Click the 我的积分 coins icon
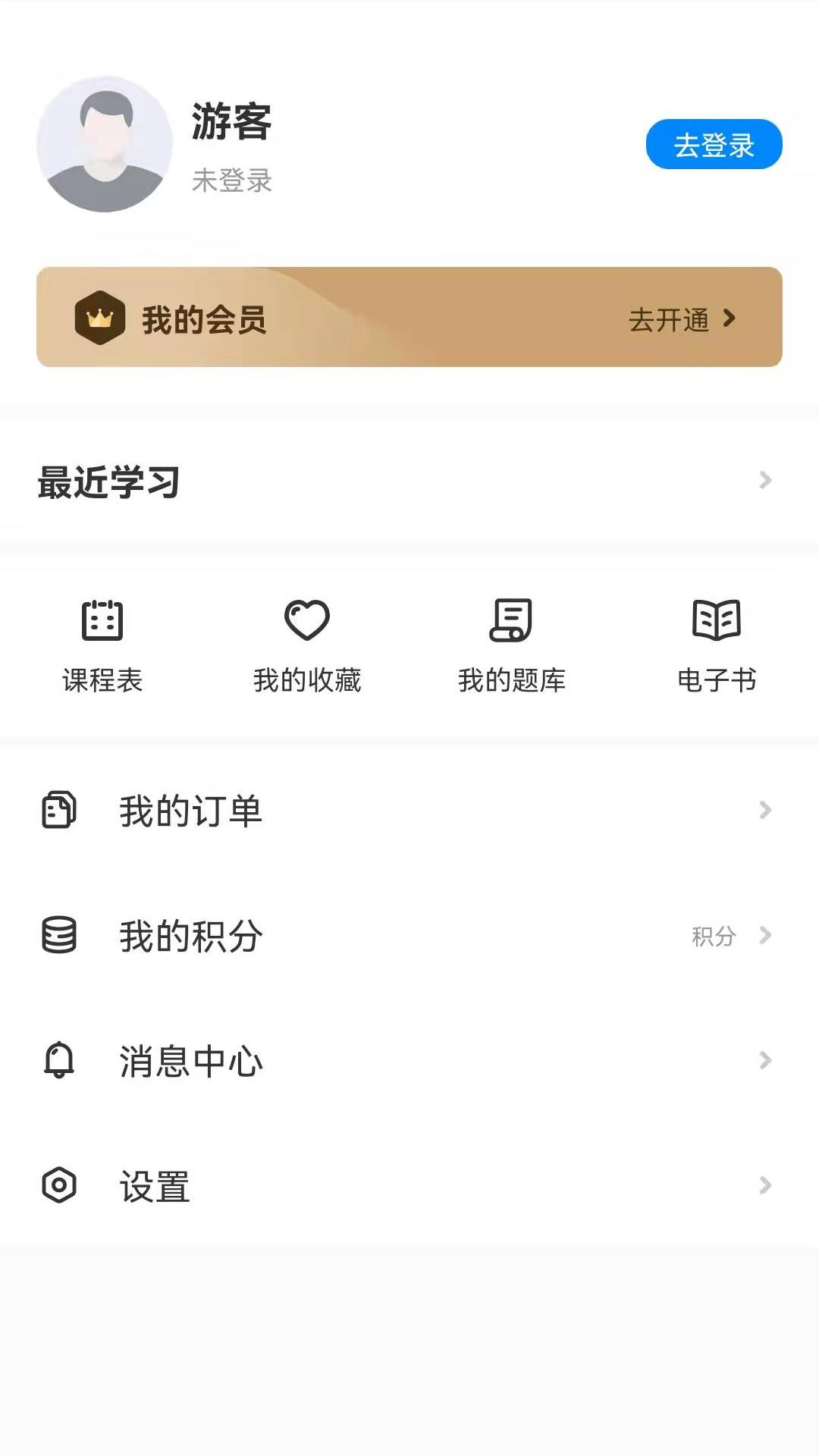Image resolution: width=819 pixels, height=1456 pixels. tap(59, 935)
